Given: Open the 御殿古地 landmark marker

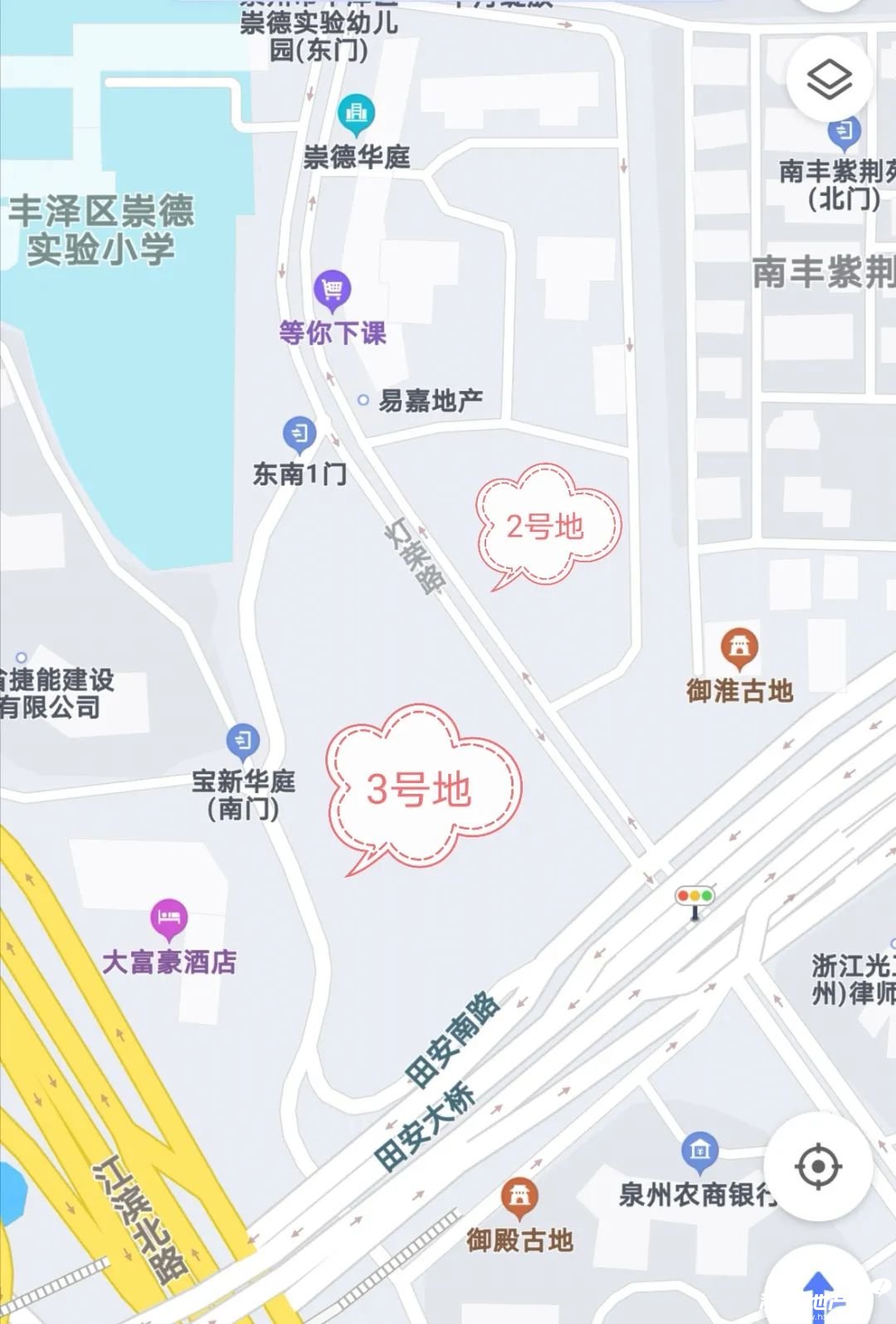Looking at the screenshot, I should click(x=519, y=1196).
